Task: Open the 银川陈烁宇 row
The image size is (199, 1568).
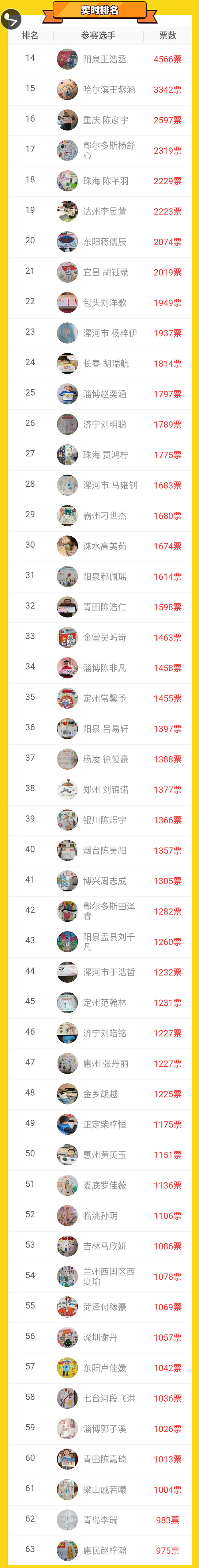Action: pos(105,820)
